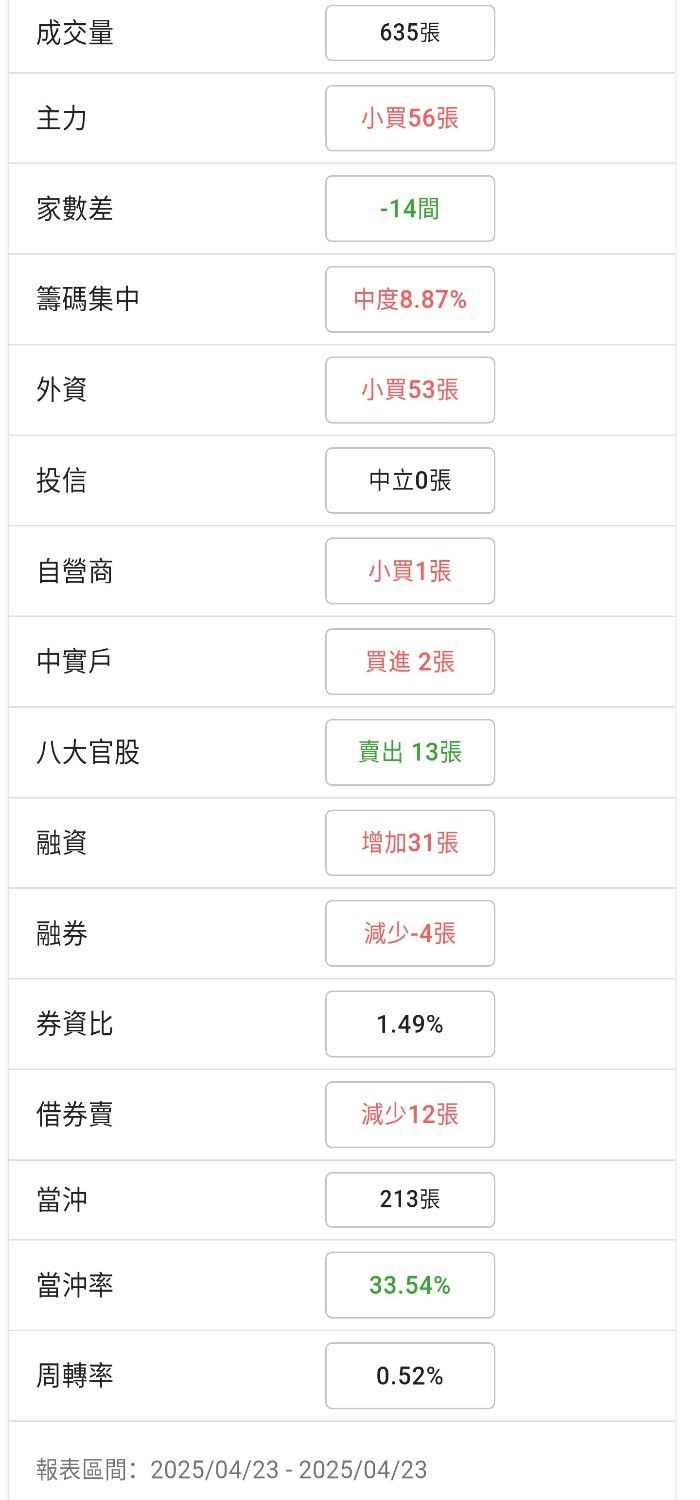The height and width of the screenshot is (1500, 700).
Task: Open the 成交量 635張 value button
Action: [410, 33]
